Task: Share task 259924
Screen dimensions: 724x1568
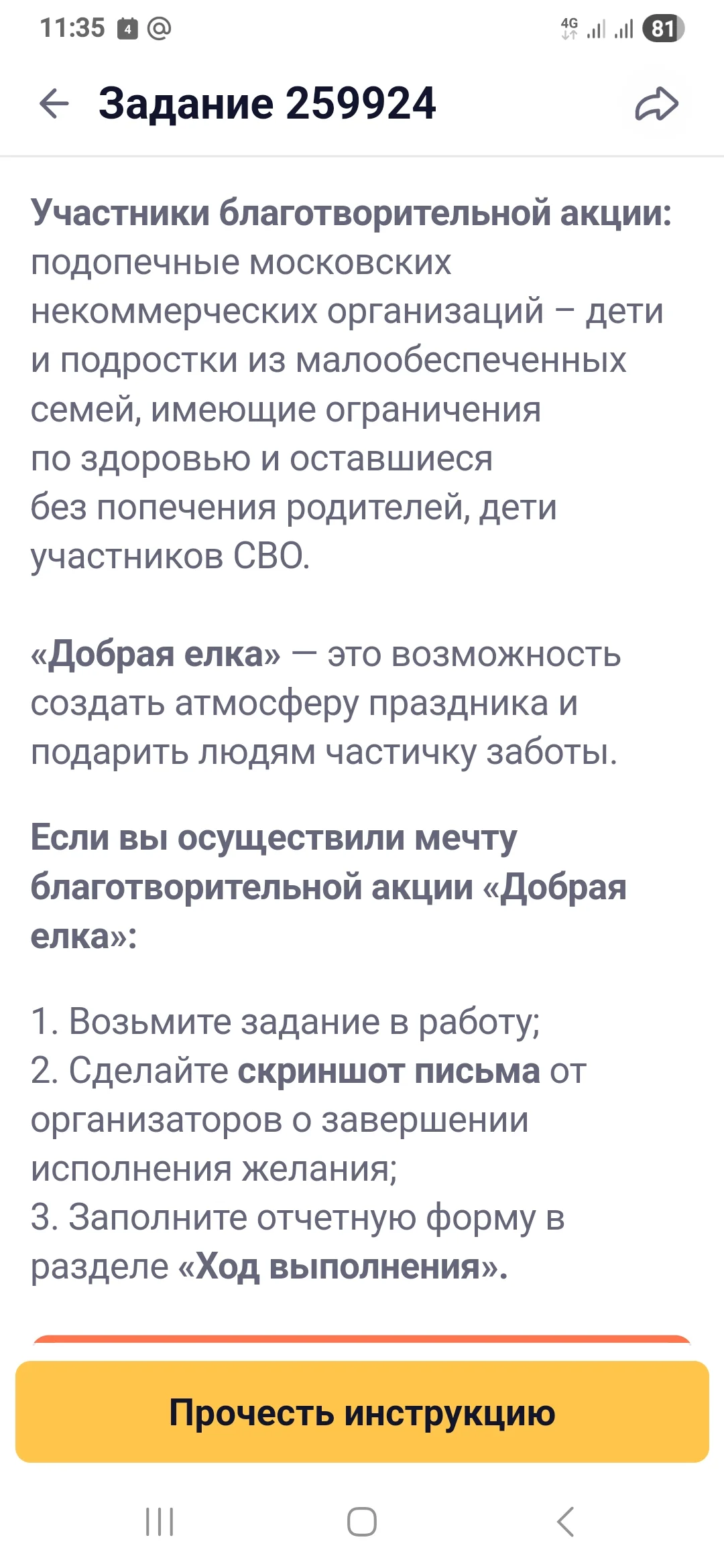Action: pos(657,104)
